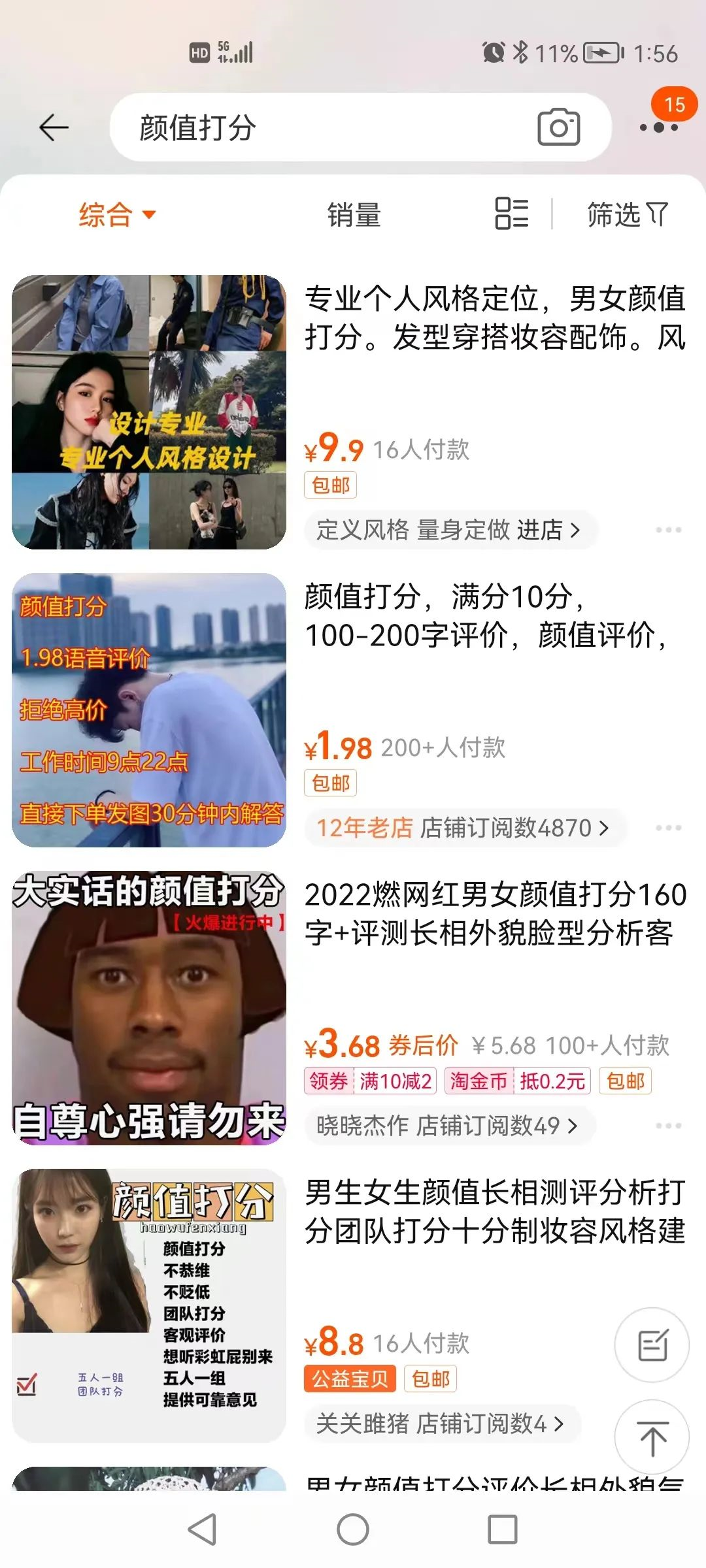Open the 男生女生颜值长相测评 product

point(495,1211)
